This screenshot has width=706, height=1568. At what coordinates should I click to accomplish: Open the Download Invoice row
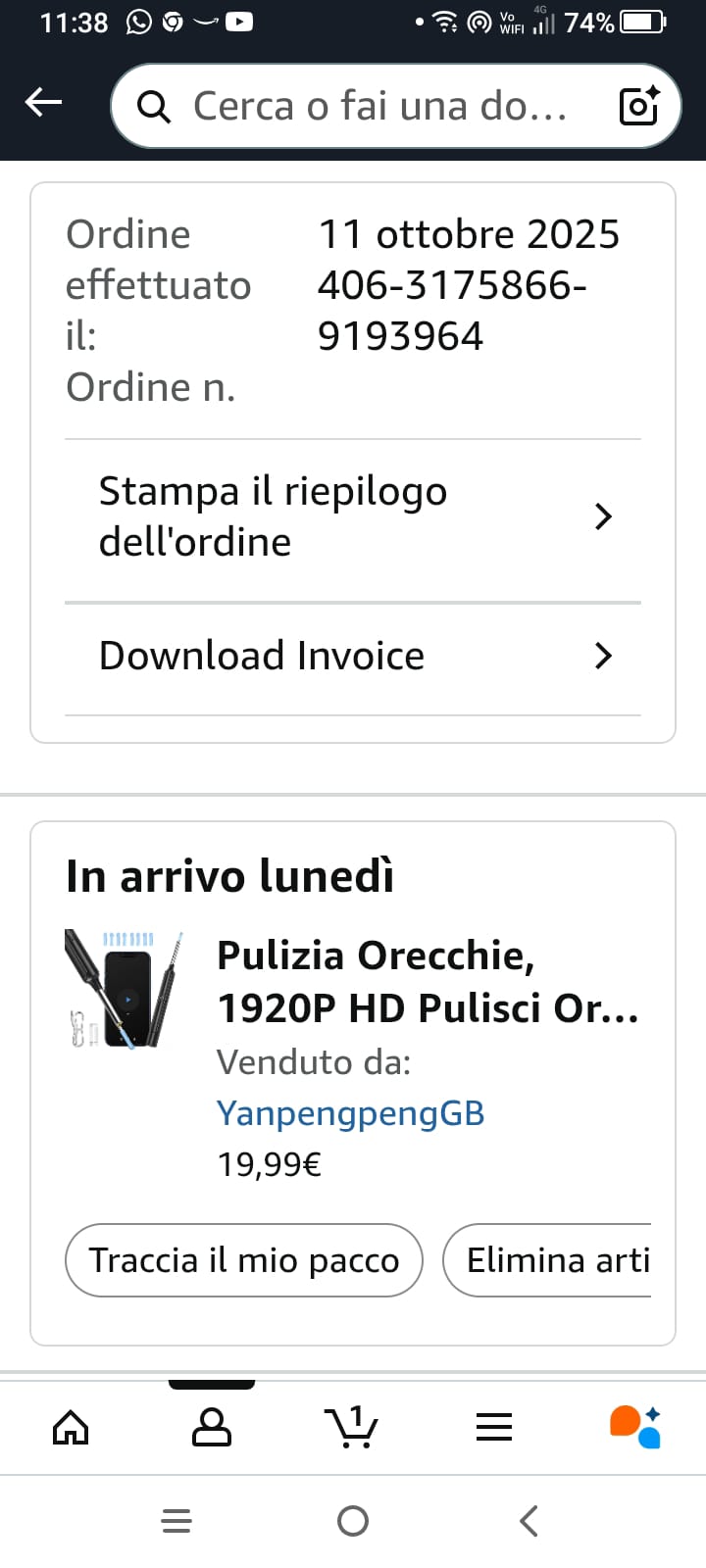coord(353,656)
